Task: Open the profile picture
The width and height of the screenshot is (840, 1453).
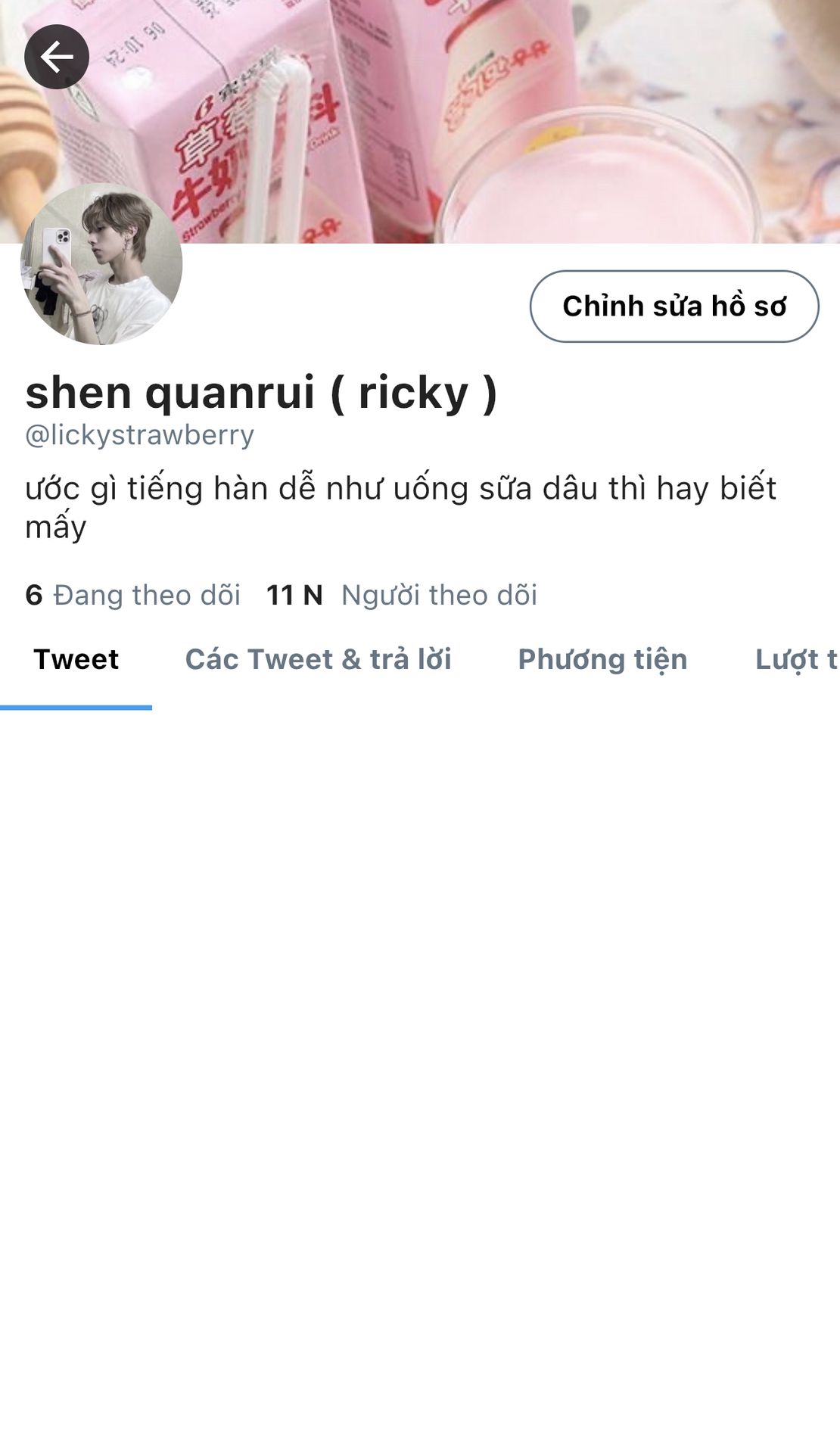Action: pyautogui.click(x=101, y=264)
